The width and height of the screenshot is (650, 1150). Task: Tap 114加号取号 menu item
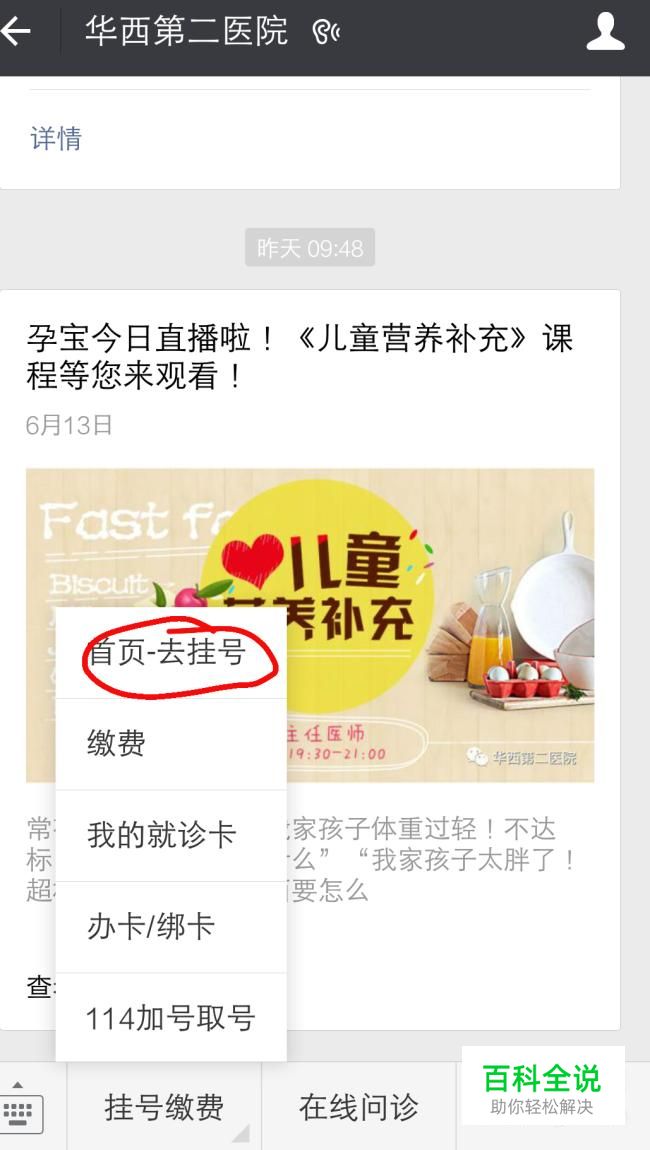171,1018
